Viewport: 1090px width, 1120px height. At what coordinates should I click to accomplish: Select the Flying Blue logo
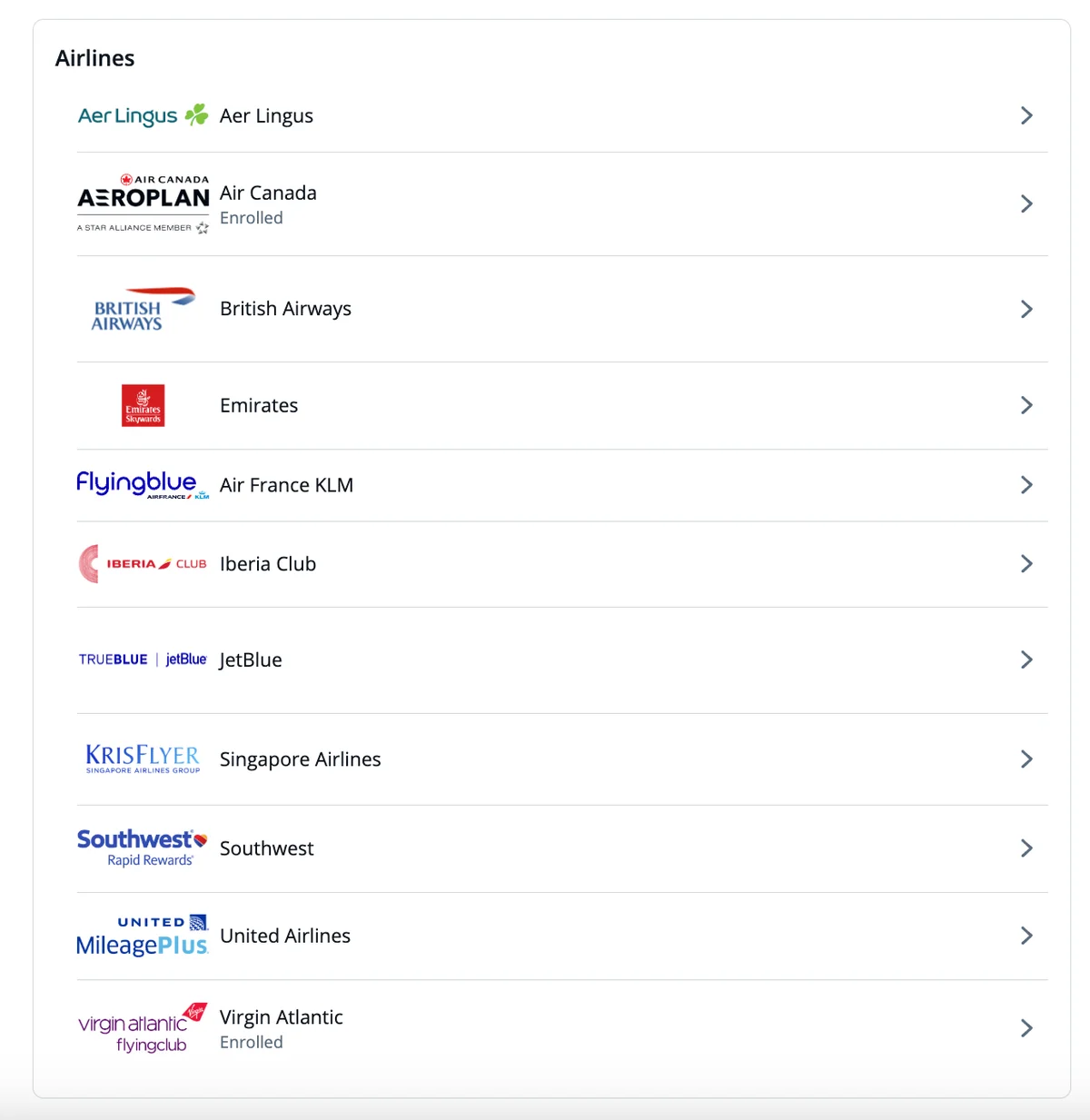tap(142, 484)
